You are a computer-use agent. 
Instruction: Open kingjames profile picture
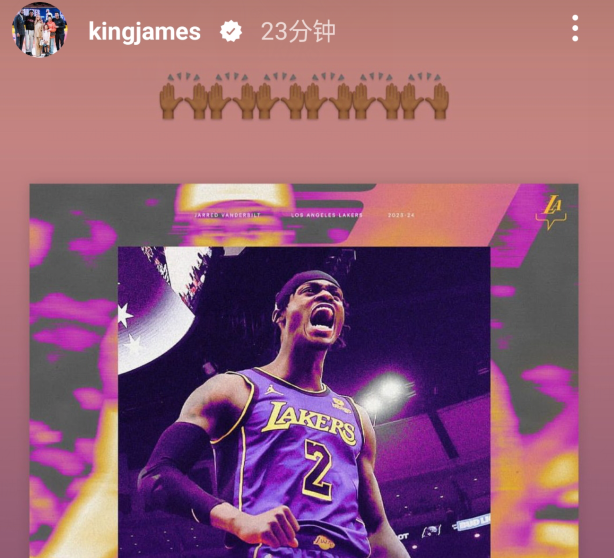pos(39,31)
